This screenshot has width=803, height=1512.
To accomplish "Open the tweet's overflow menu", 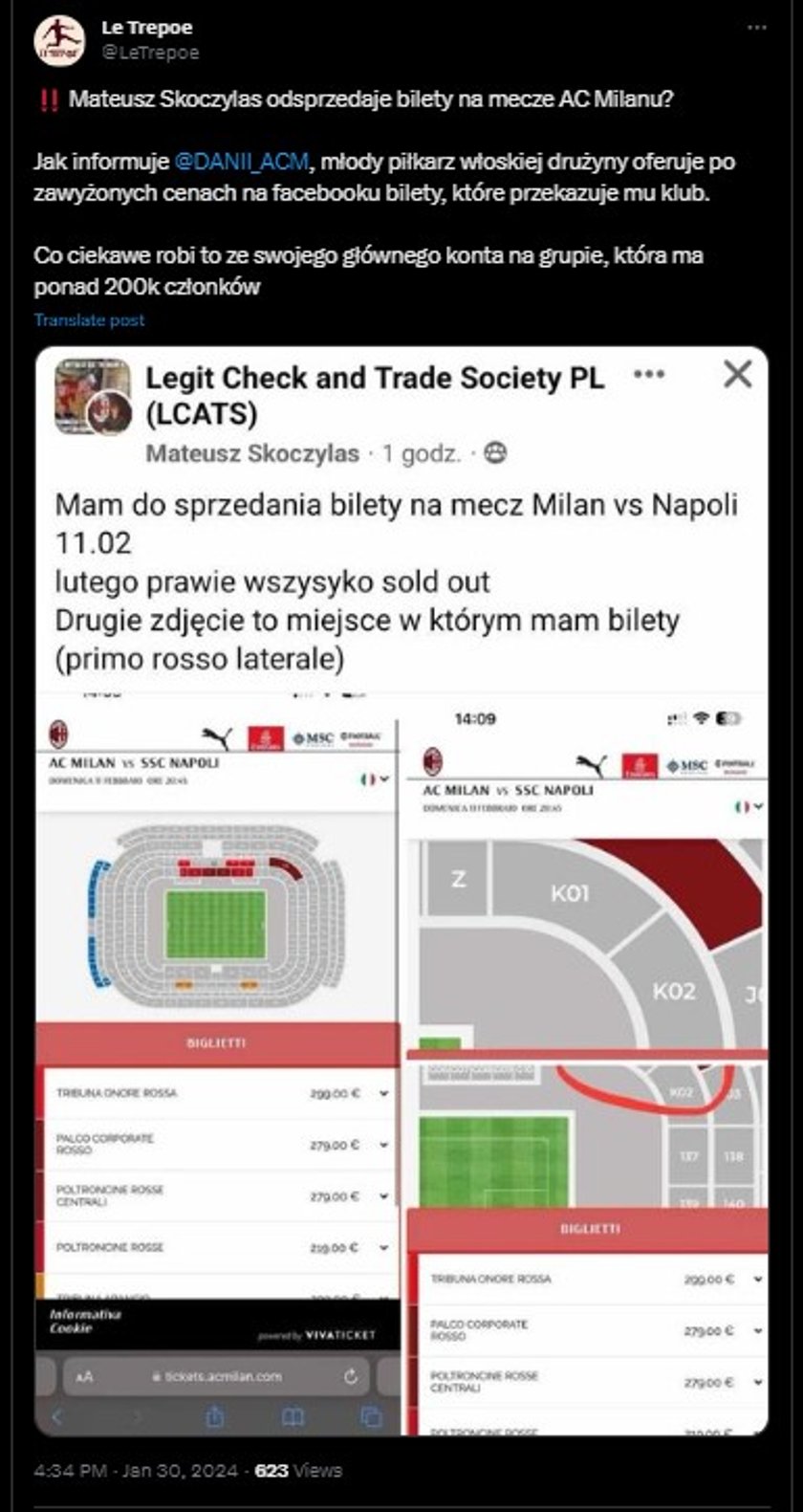I will 757,29.
